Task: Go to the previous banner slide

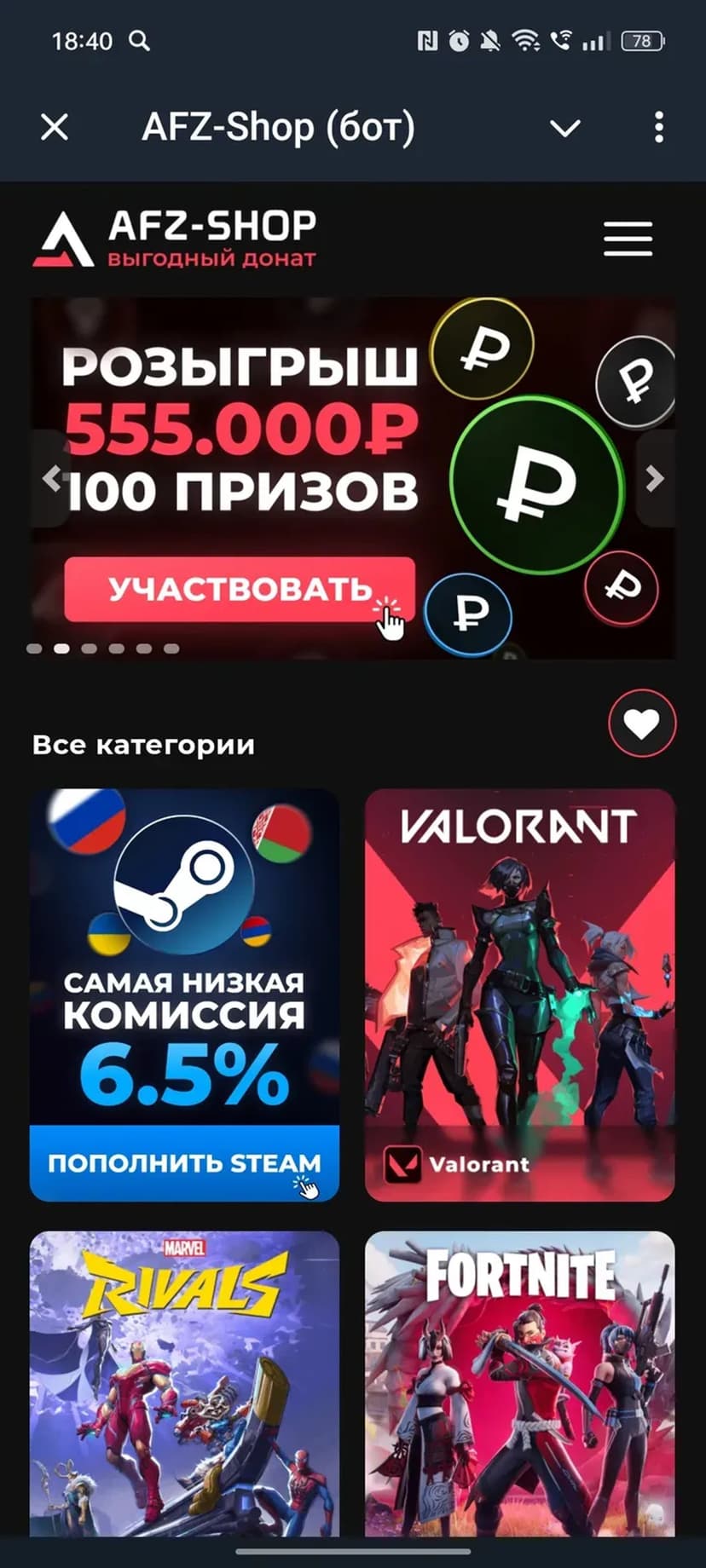Action: (51, 478)
